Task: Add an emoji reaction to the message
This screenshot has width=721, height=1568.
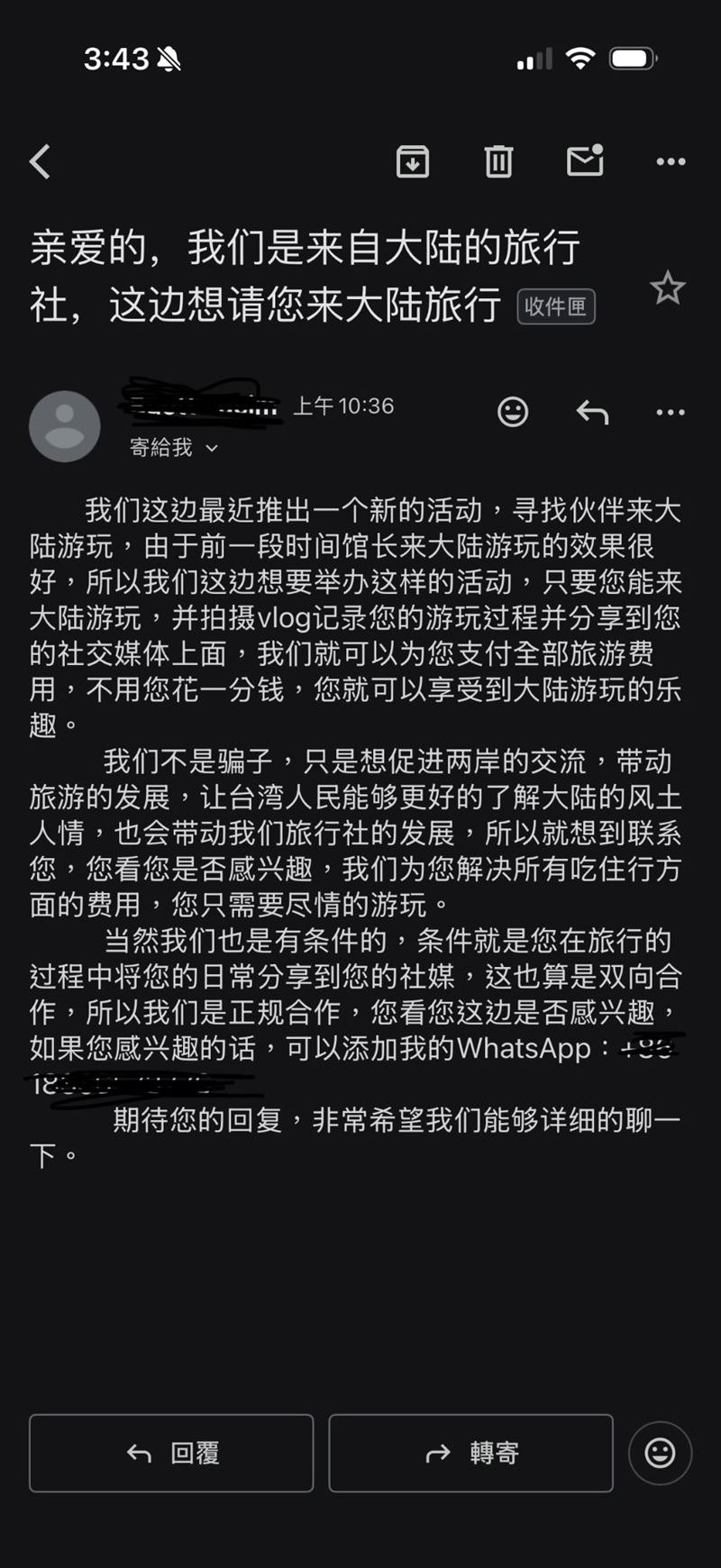Action: coord(512,412)
